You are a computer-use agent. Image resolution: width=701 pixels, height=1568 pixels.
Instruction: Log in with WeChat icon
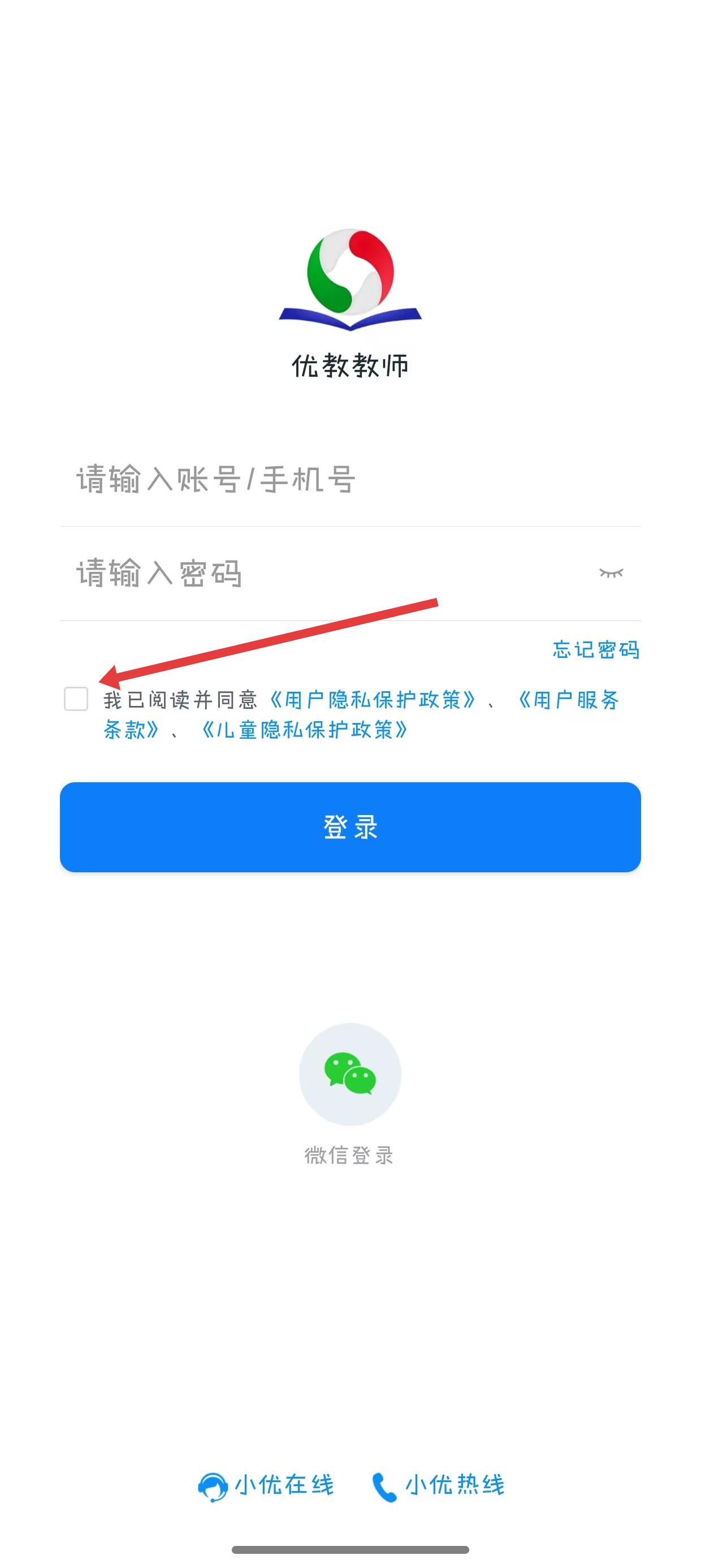(x=350, y=1074)
